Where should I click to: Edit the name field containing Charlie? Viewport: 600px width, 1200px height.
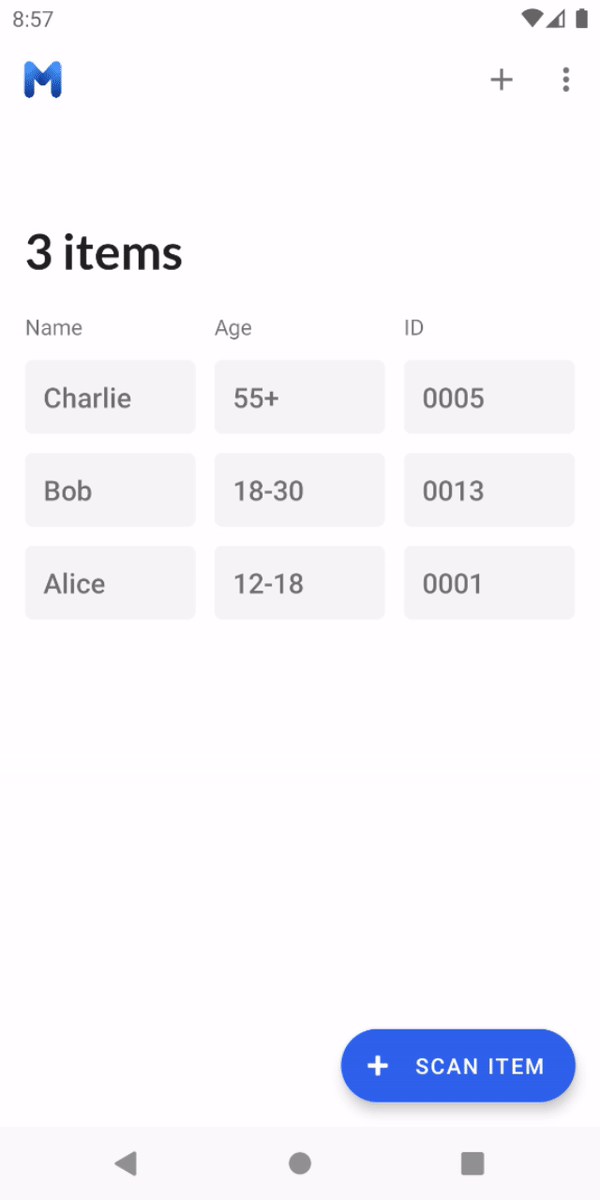click(x=110, y=398)
